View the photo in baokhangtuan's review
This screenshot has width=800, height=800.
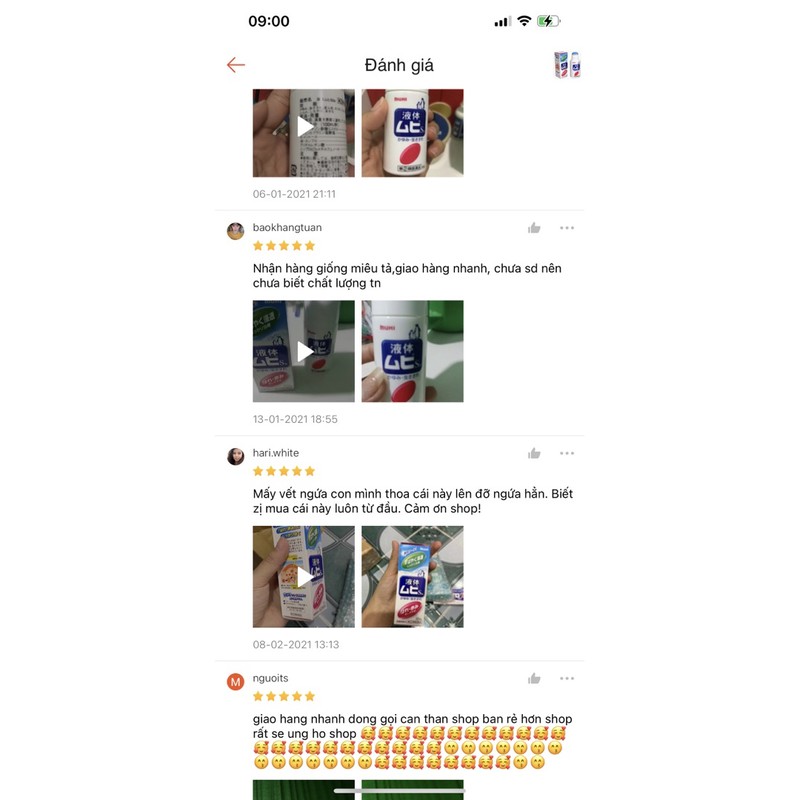[412, 351]
